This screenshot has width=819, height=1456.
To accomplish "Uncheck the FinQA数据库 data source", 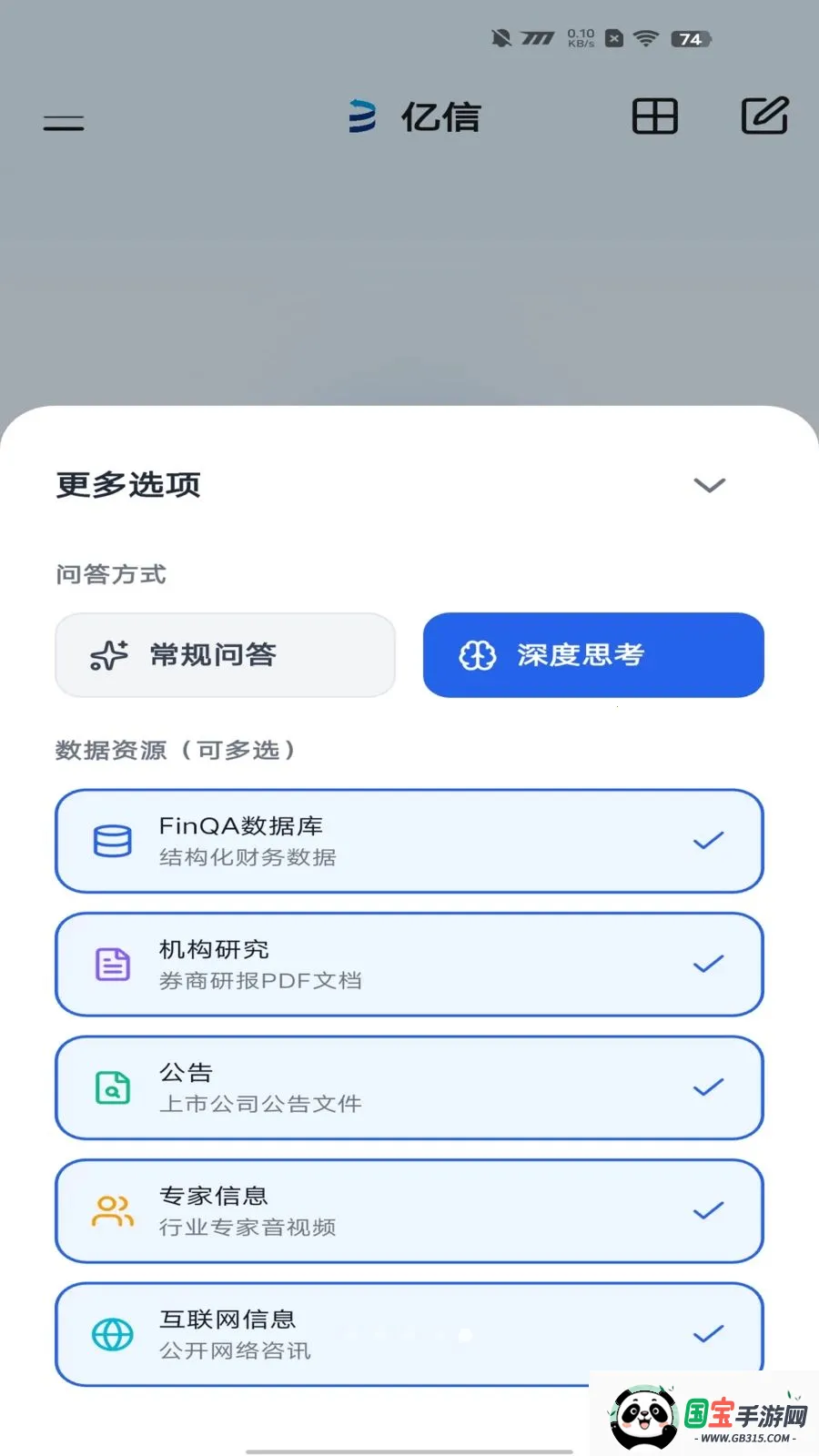I will tap(707, 840).
